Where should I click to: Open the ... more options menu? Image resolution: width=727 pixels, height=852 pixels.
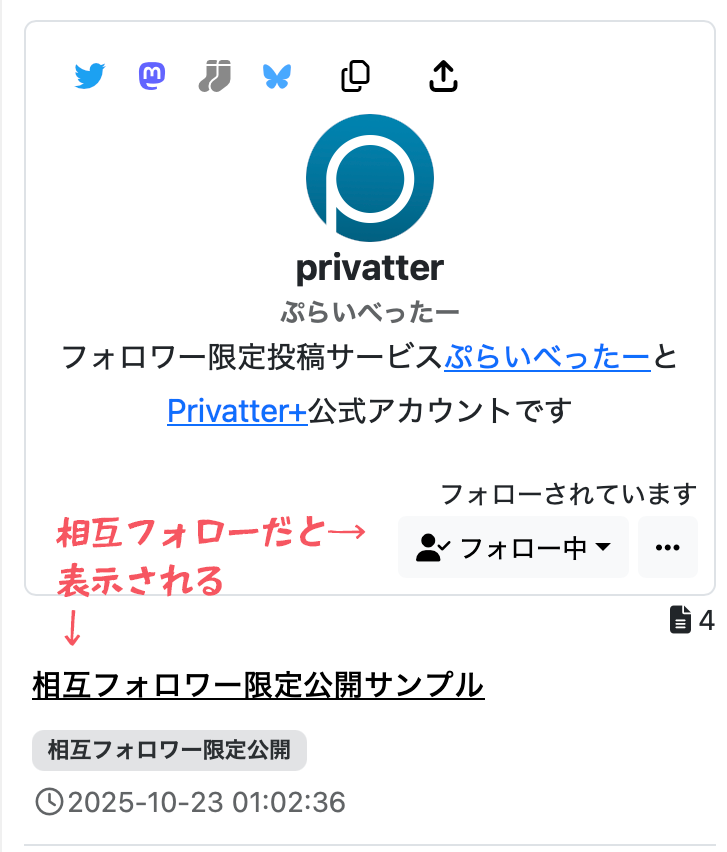click(667, 547)
